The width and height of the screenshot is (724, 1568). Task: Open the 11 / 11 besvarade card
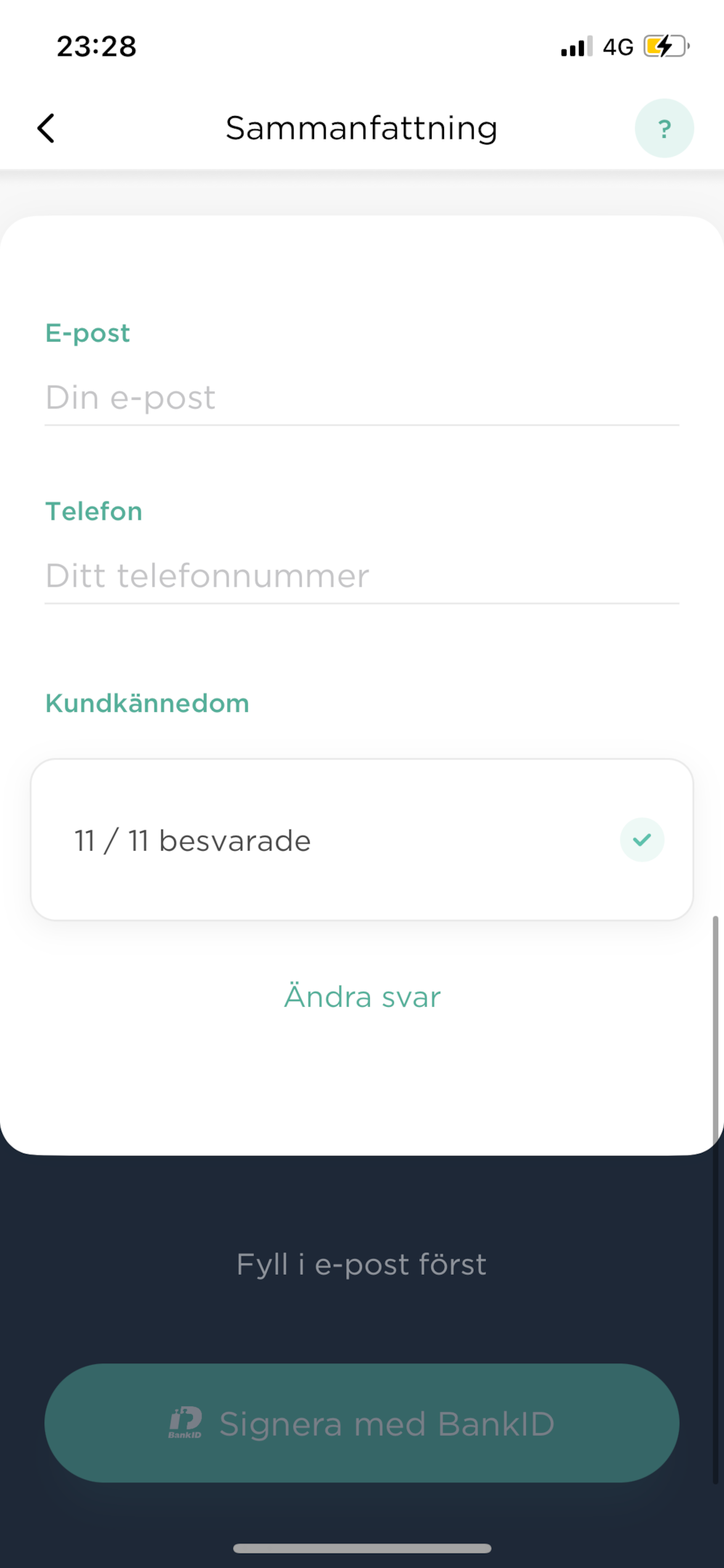[361, 840]
